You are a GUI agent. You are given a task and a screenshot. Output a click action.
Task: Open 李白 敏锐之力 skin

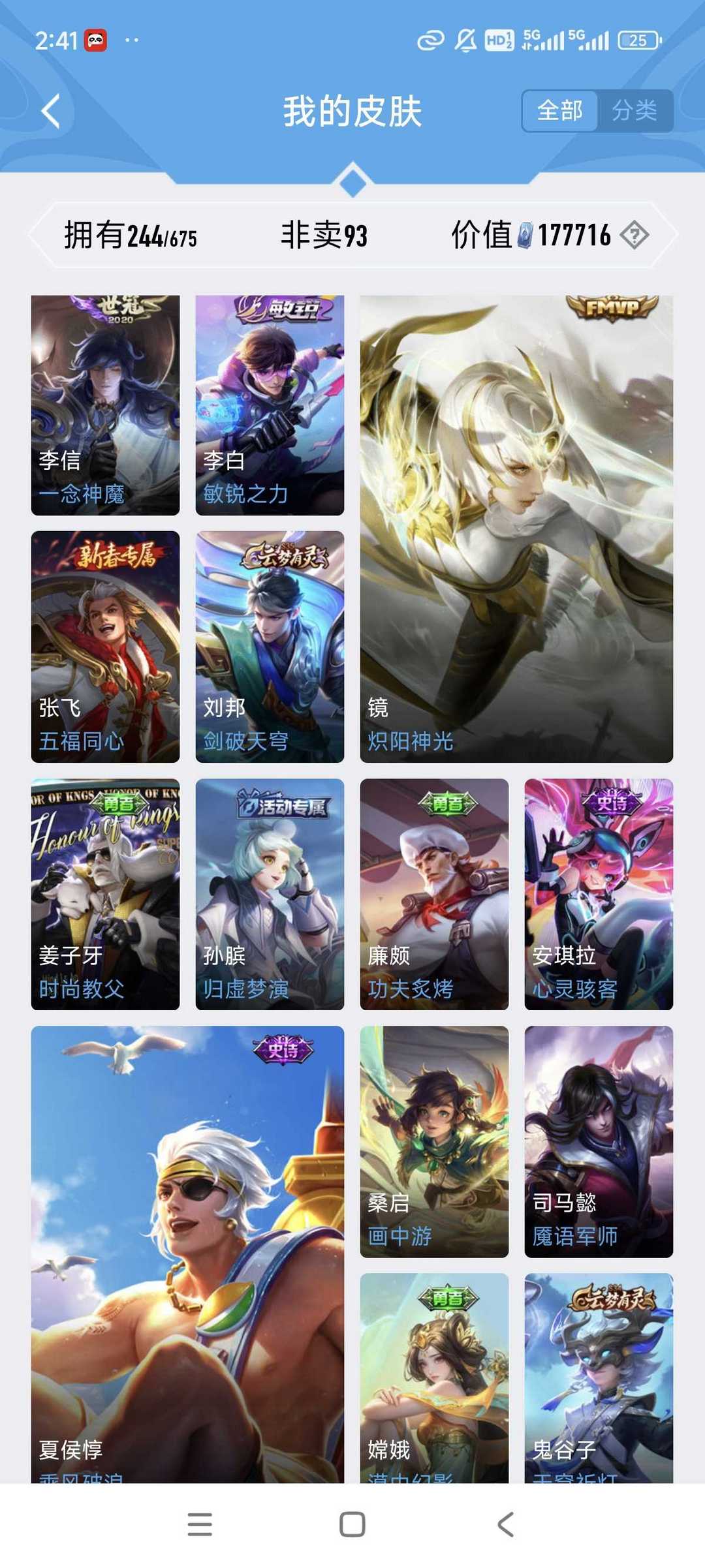pyautogui.click(x=270, y=405)
